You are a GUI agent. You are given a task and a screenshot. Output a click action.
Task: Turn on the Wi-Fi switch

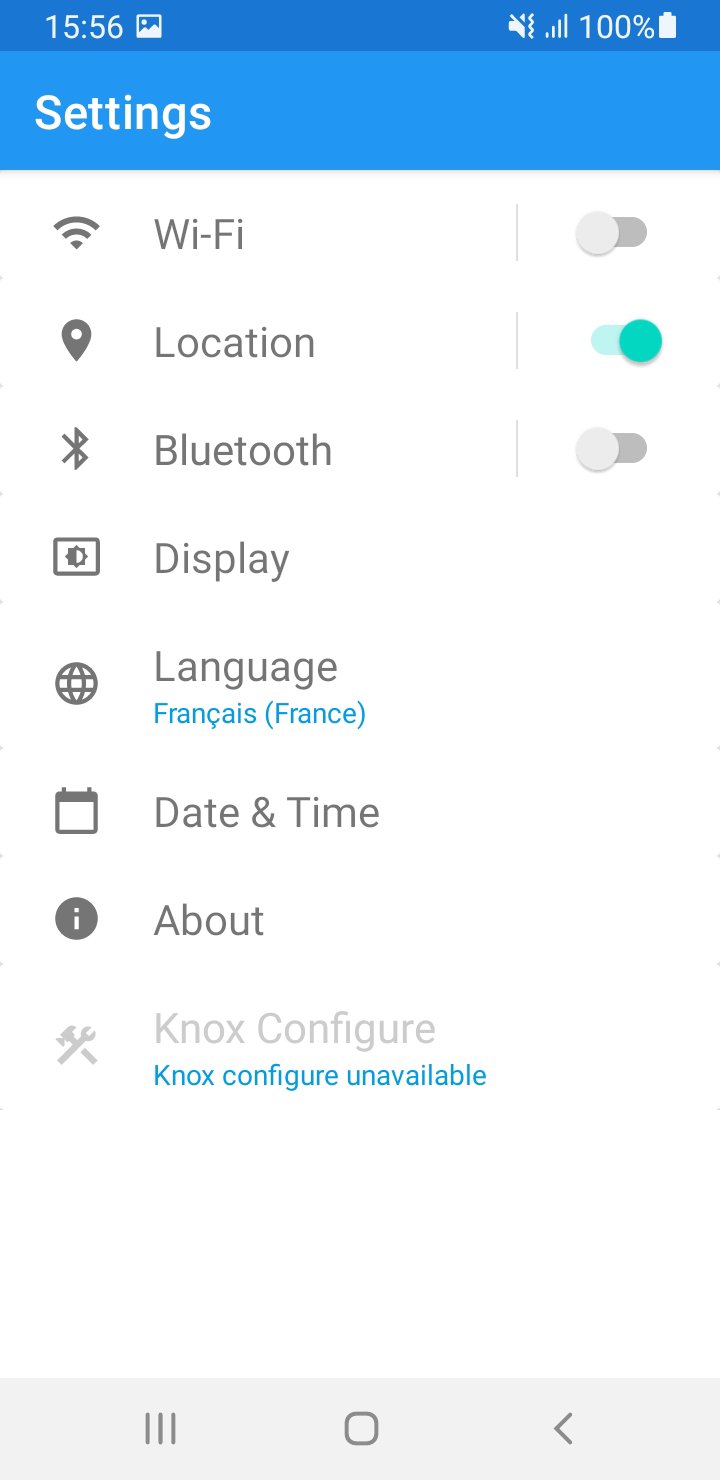[612, 234]
